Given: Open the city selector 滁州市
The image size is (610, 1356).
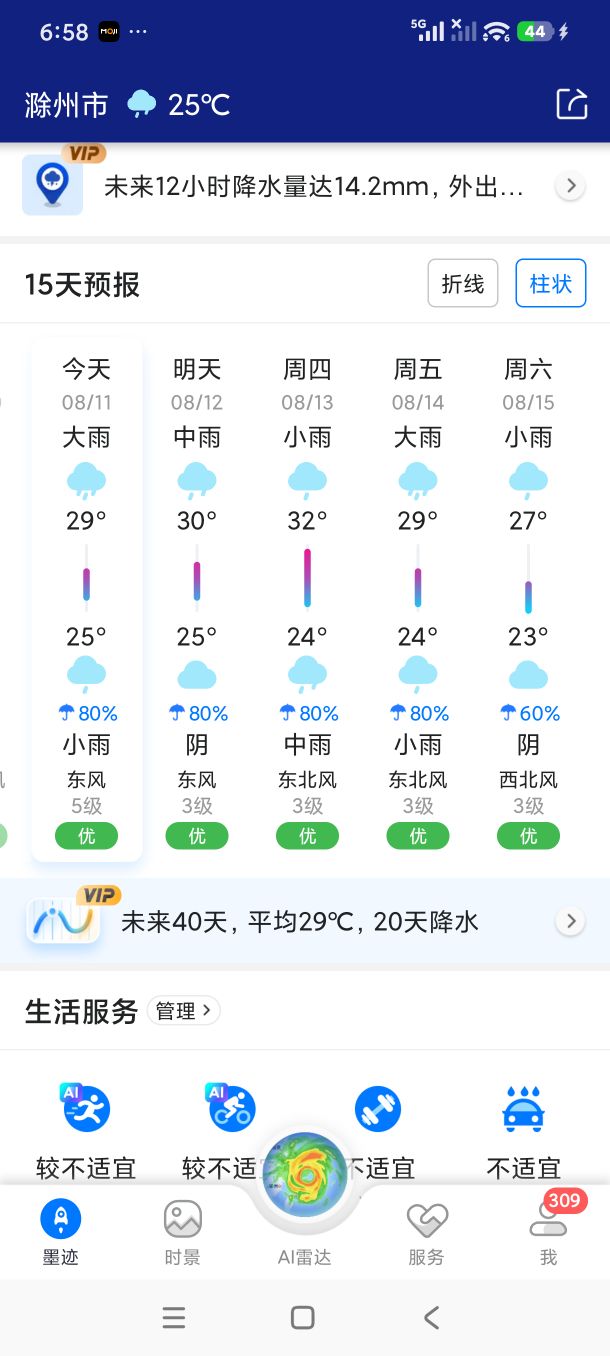Looking at the screenshot, I should (x=67, y=104).
